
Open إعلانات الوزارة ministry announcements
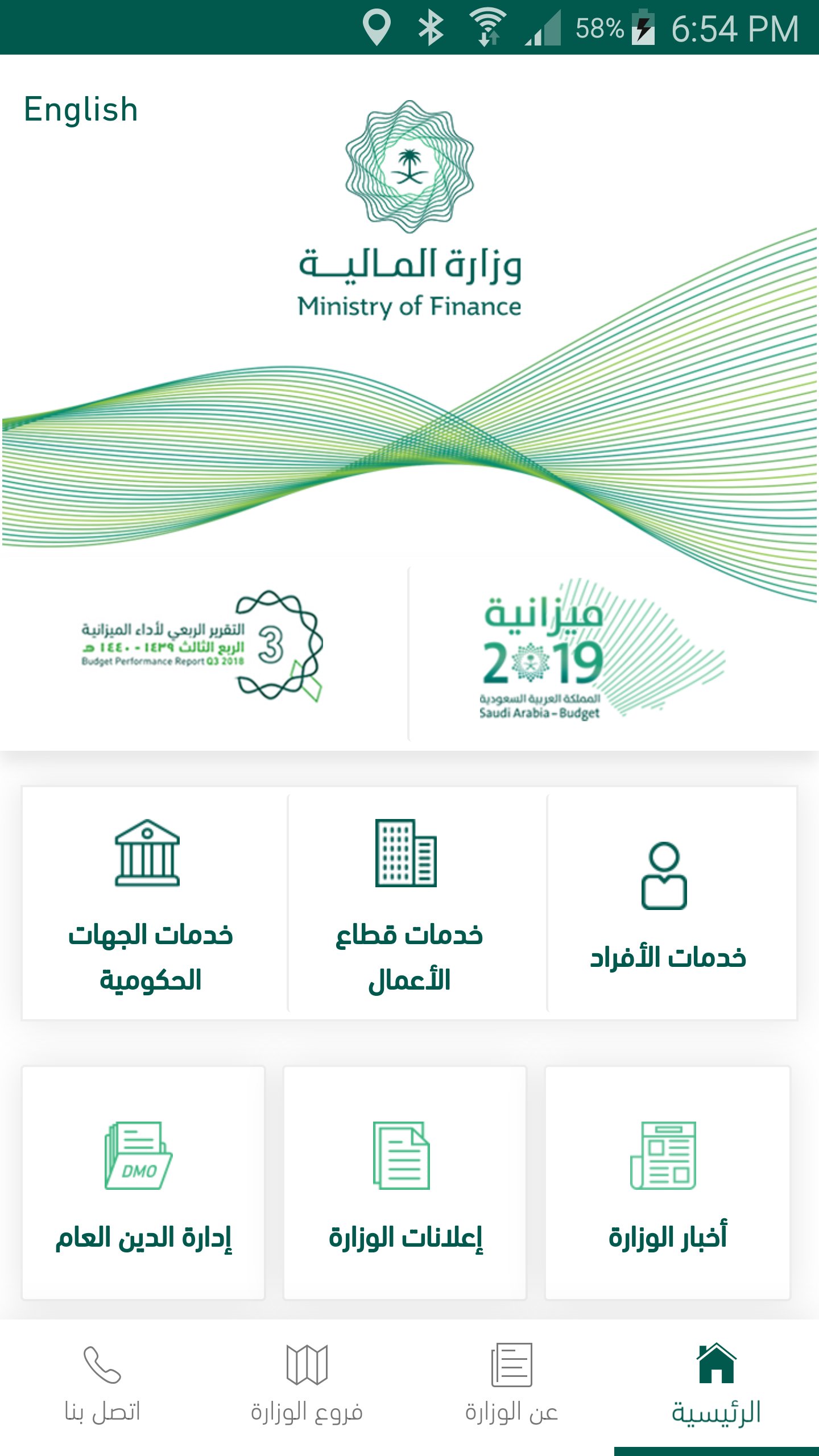(405, 1183)
